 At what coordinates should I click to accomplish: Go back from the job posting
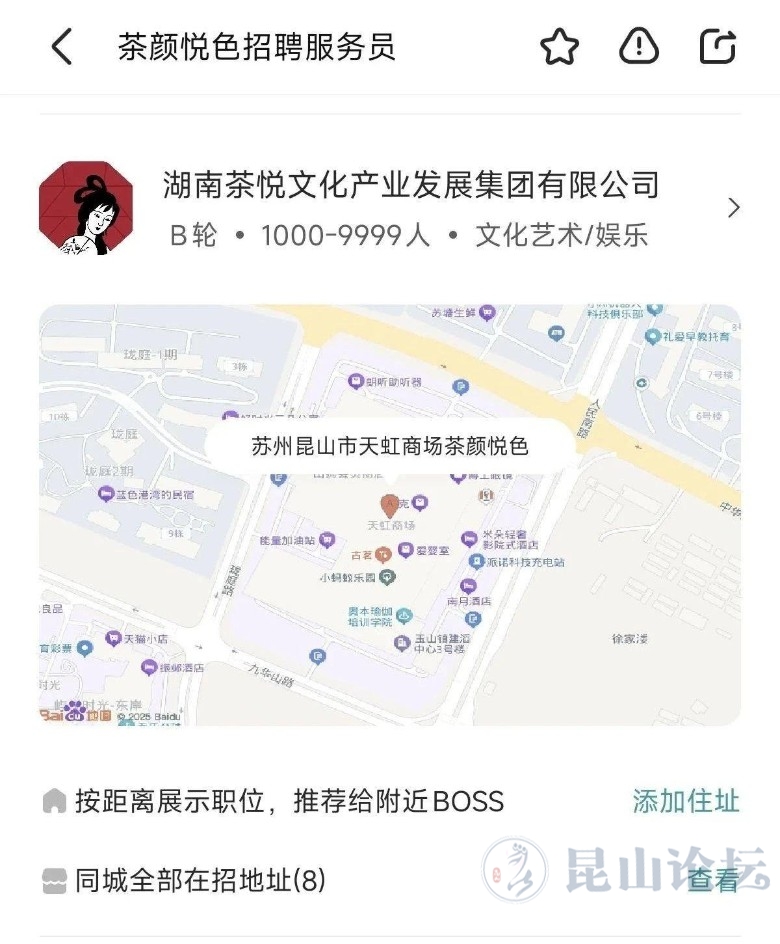tap(62, 47)
